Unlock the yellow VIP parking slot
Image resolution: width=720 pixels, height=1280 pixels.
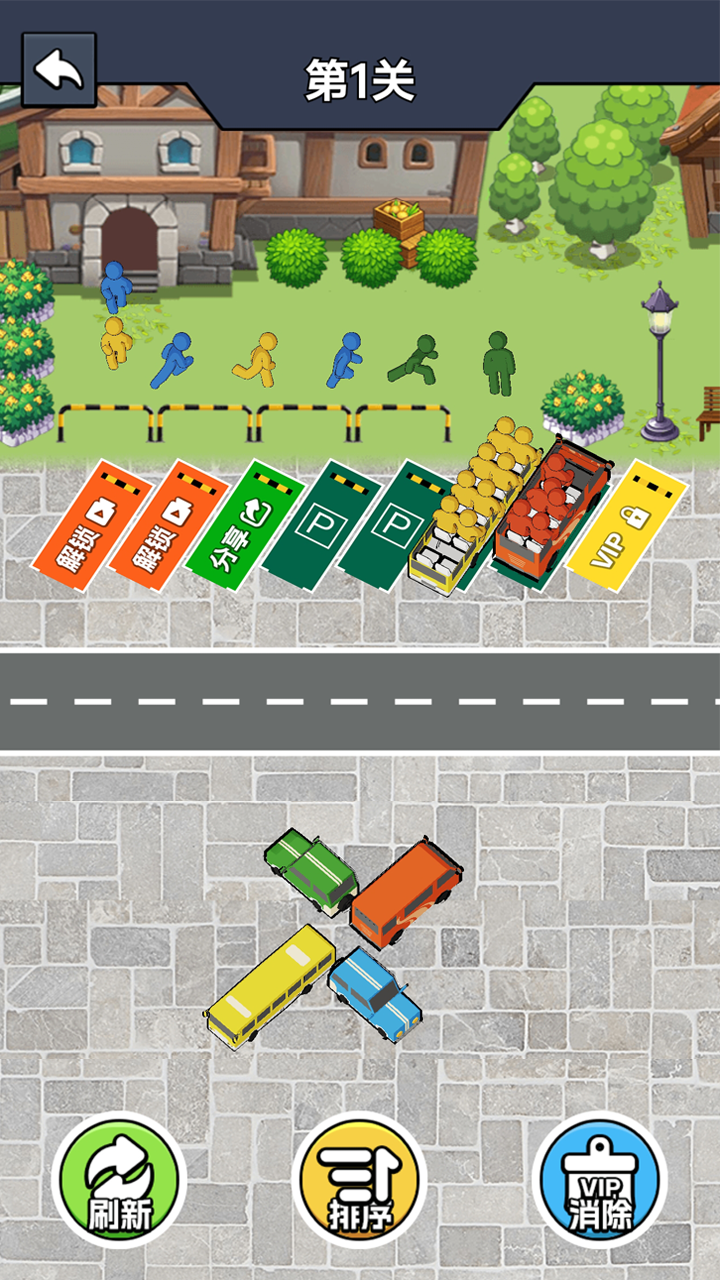point(627,527)
